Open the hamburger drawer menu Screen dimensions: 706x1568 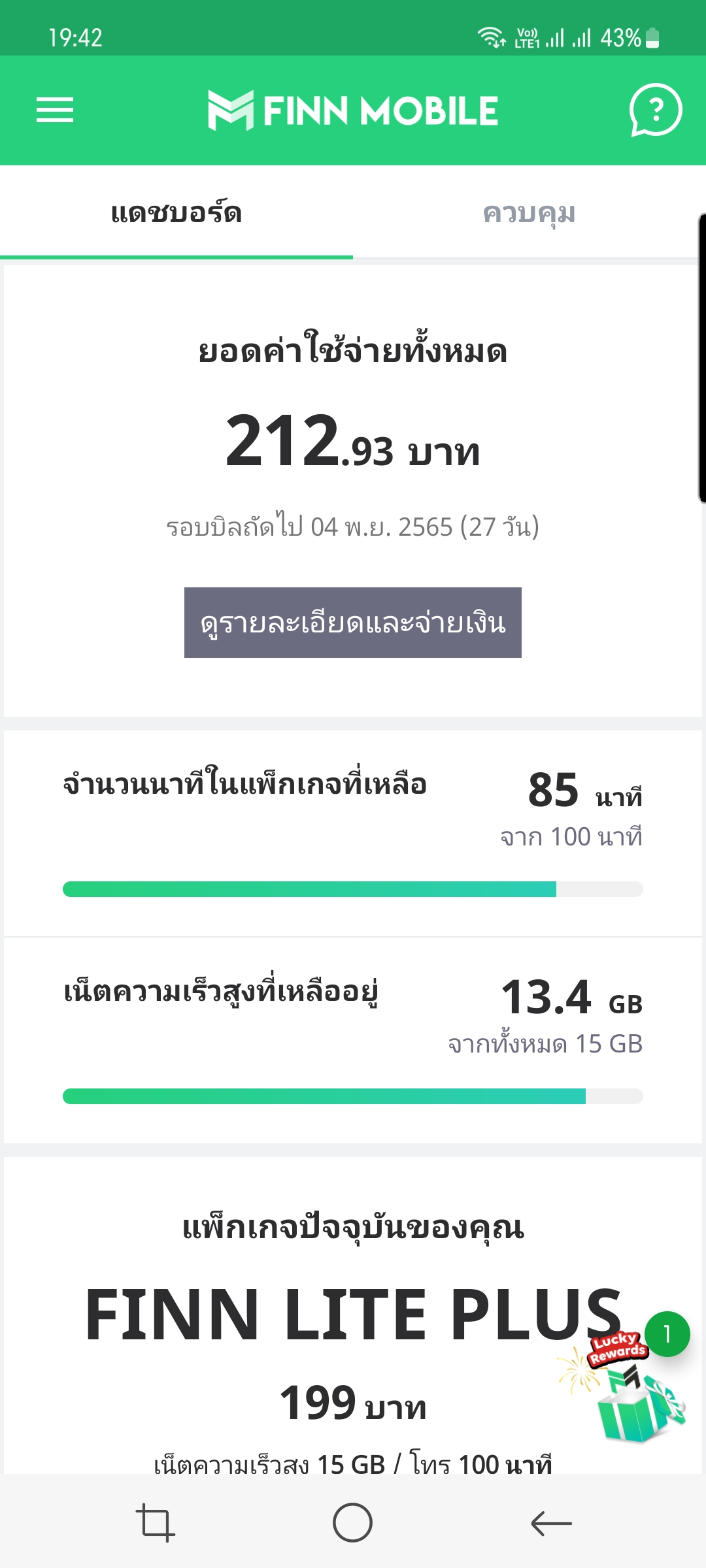55,110
